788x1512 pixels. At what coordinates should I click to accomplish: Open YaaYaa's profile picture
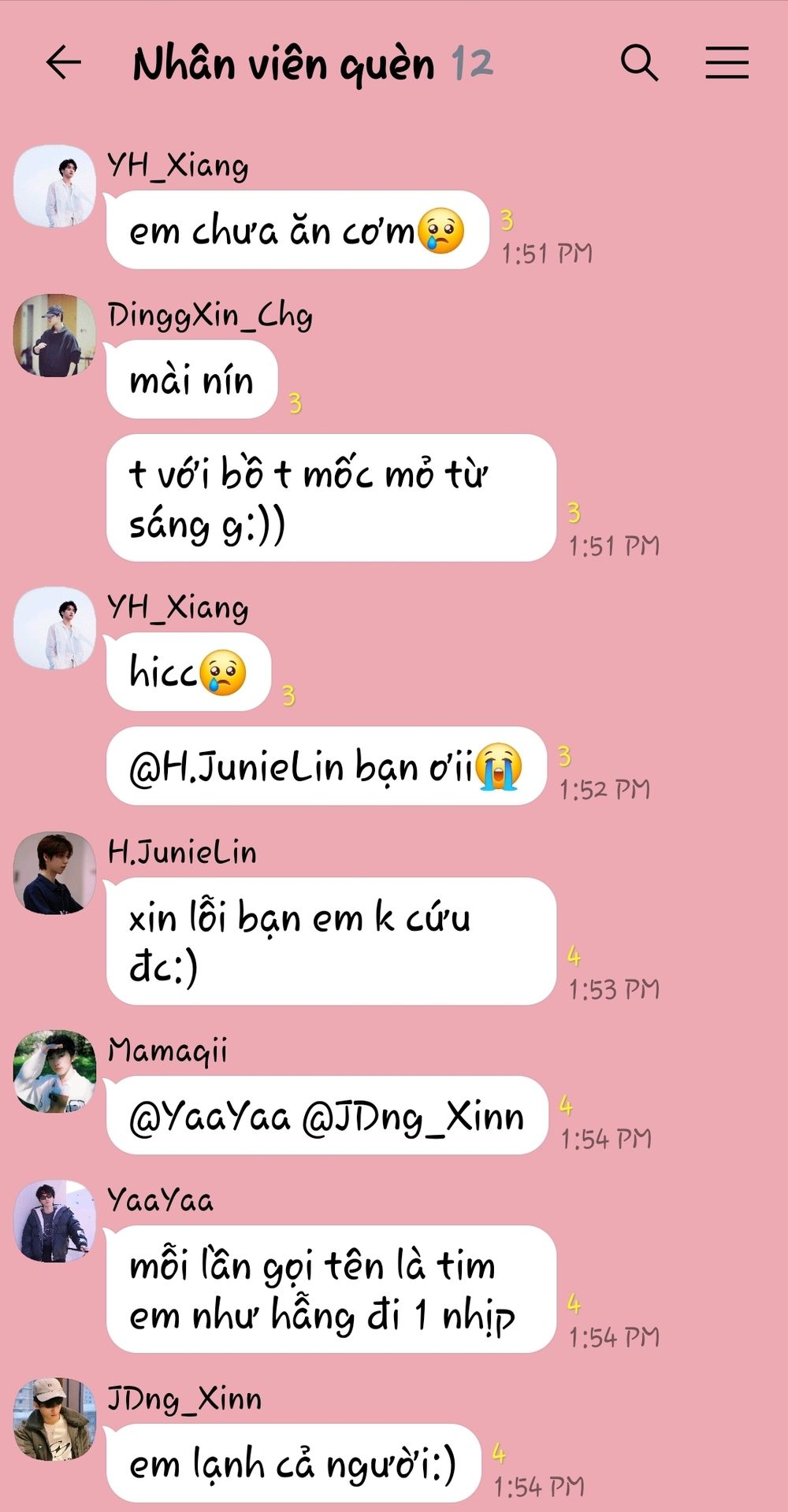point(54,1221)
